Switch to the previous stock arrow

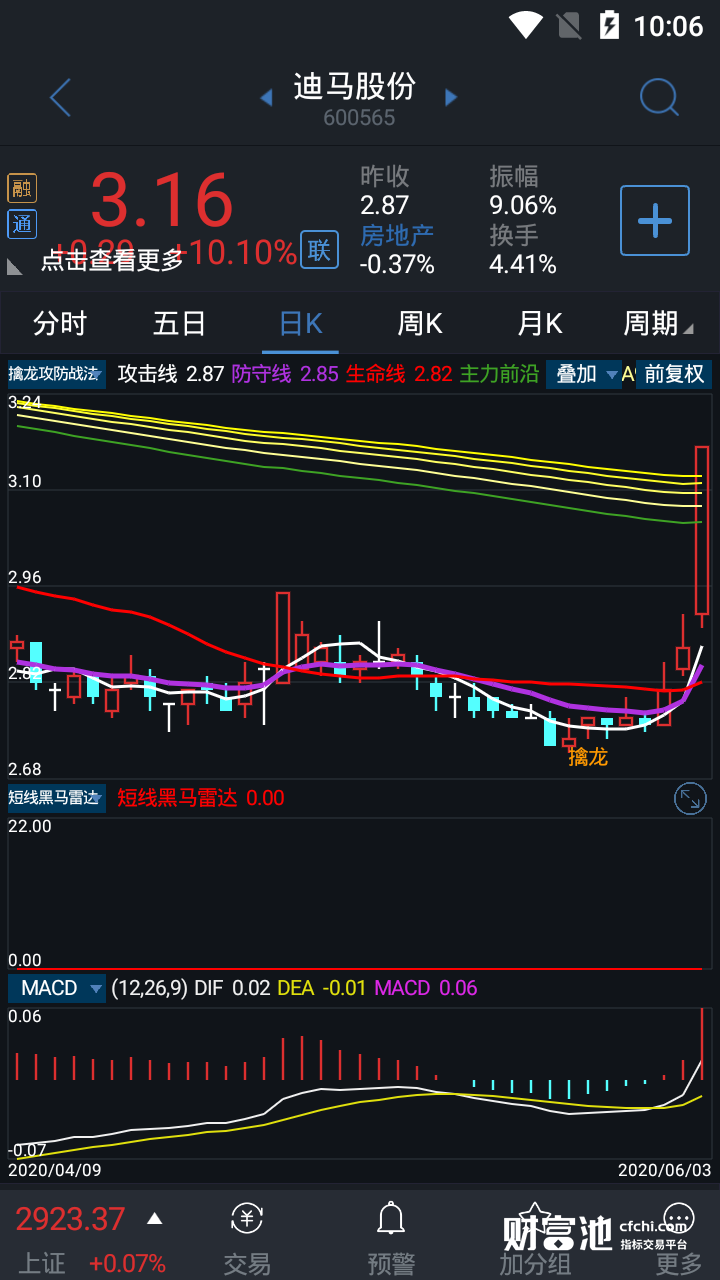(x=266, y=98)
